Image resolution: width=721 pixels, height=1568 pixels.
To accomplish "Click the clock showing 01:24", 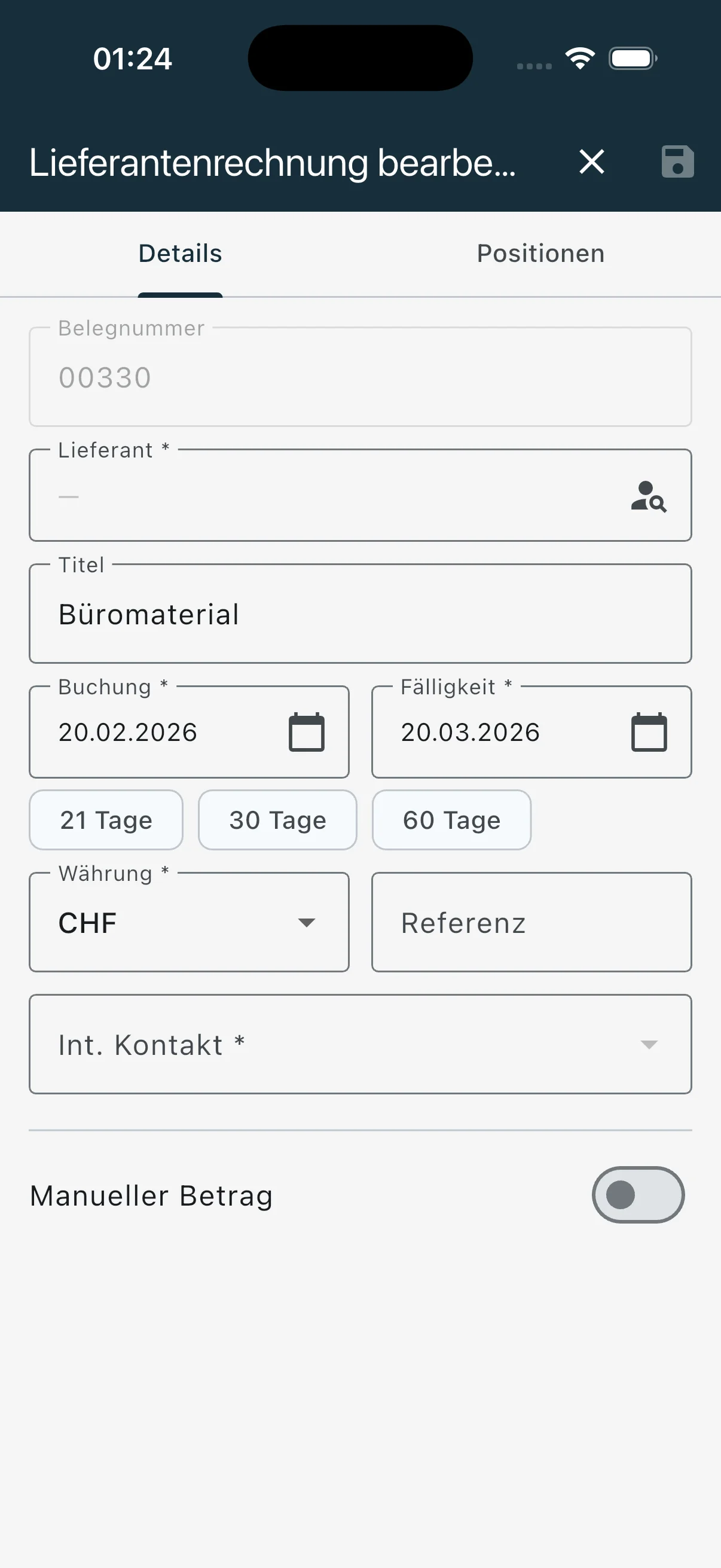I will click(133, 58).
